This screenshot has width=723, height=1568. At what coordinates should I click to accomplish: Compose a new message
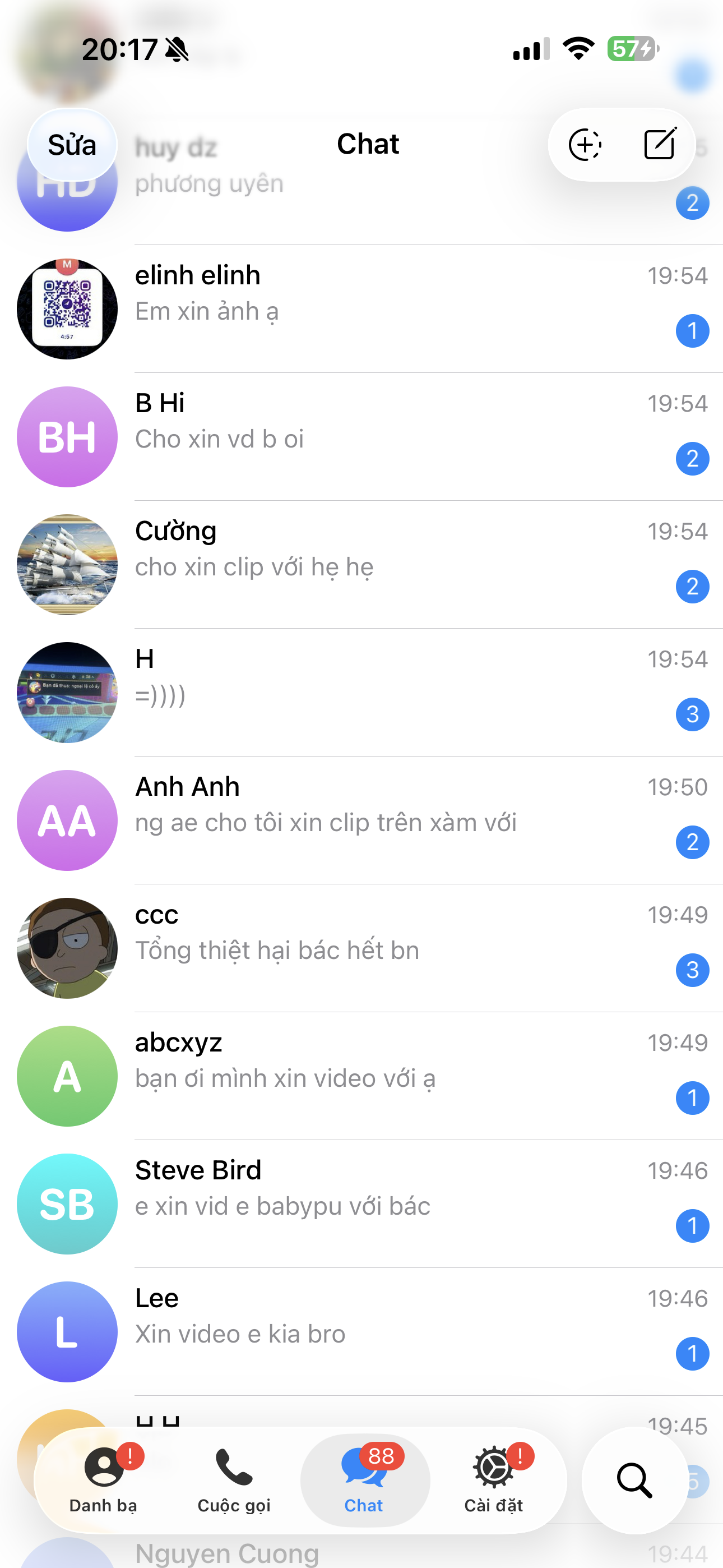pos(660,144)
